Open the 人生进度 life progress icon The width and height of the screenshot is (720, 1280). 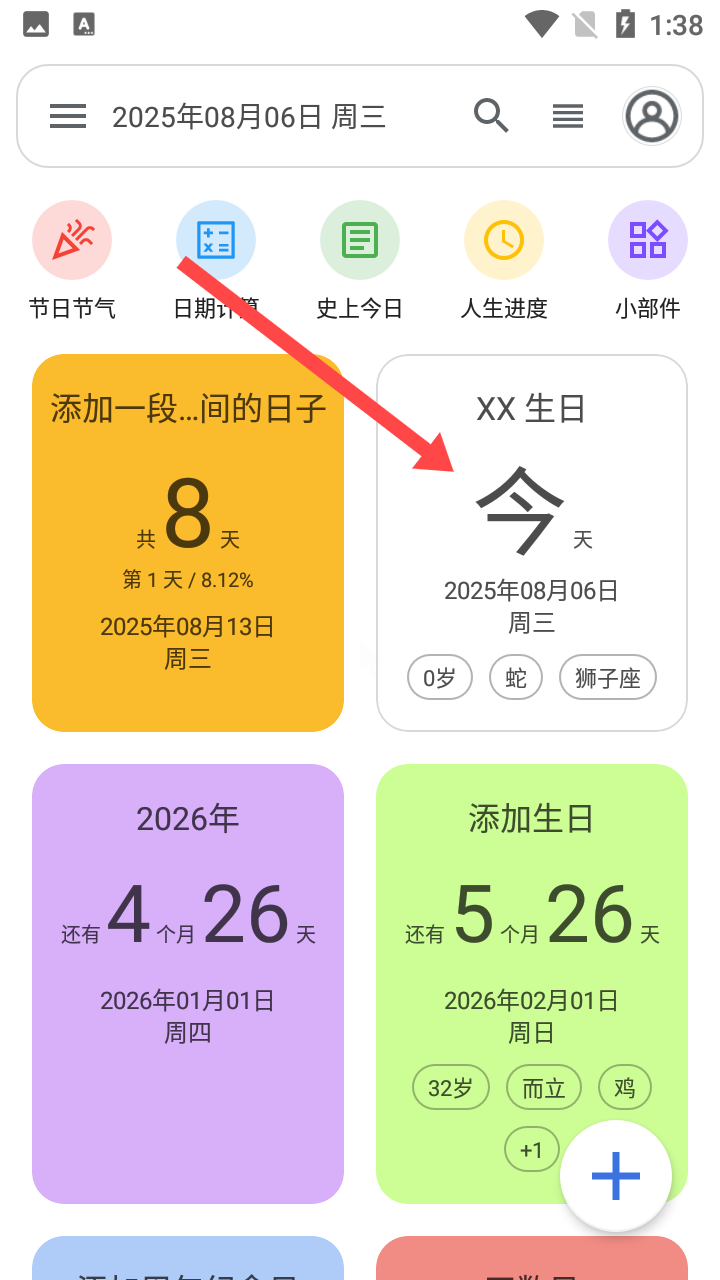tap(503, 239)
